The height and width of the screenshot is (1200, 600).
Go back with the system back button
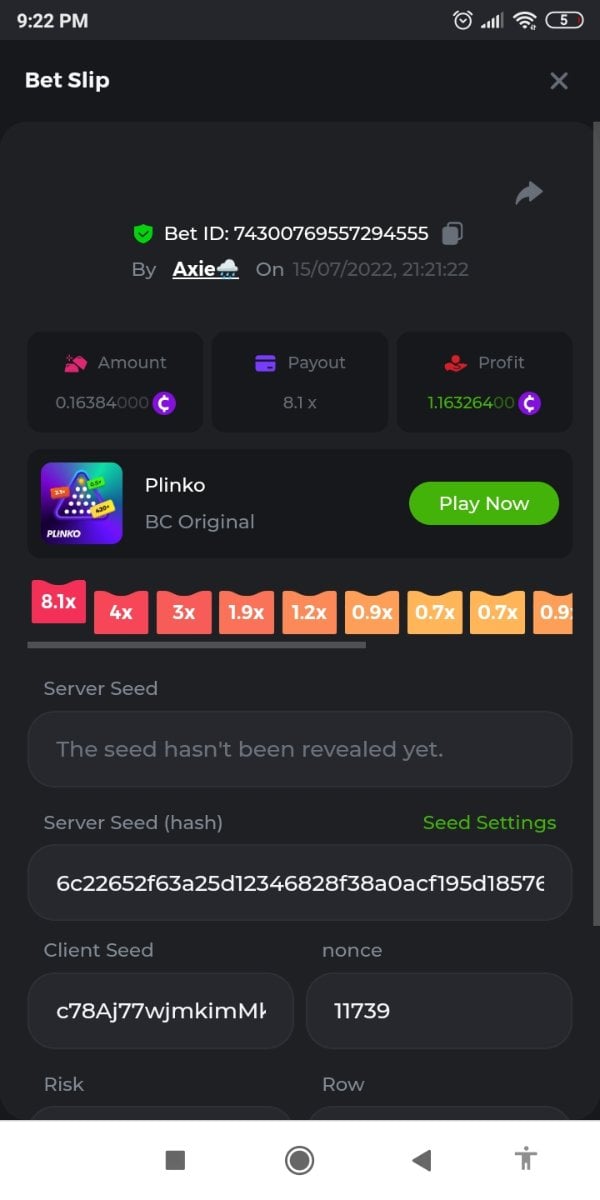click(x=421, y=1160)
